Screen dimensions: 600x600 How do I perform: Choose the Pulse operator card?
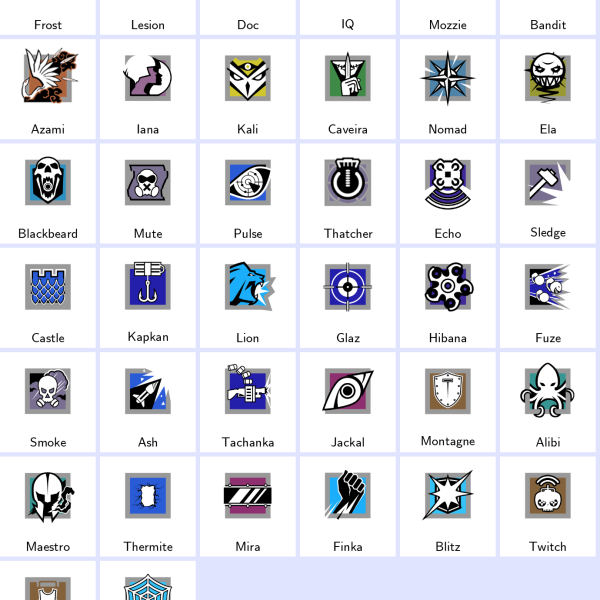pos(248,192)
